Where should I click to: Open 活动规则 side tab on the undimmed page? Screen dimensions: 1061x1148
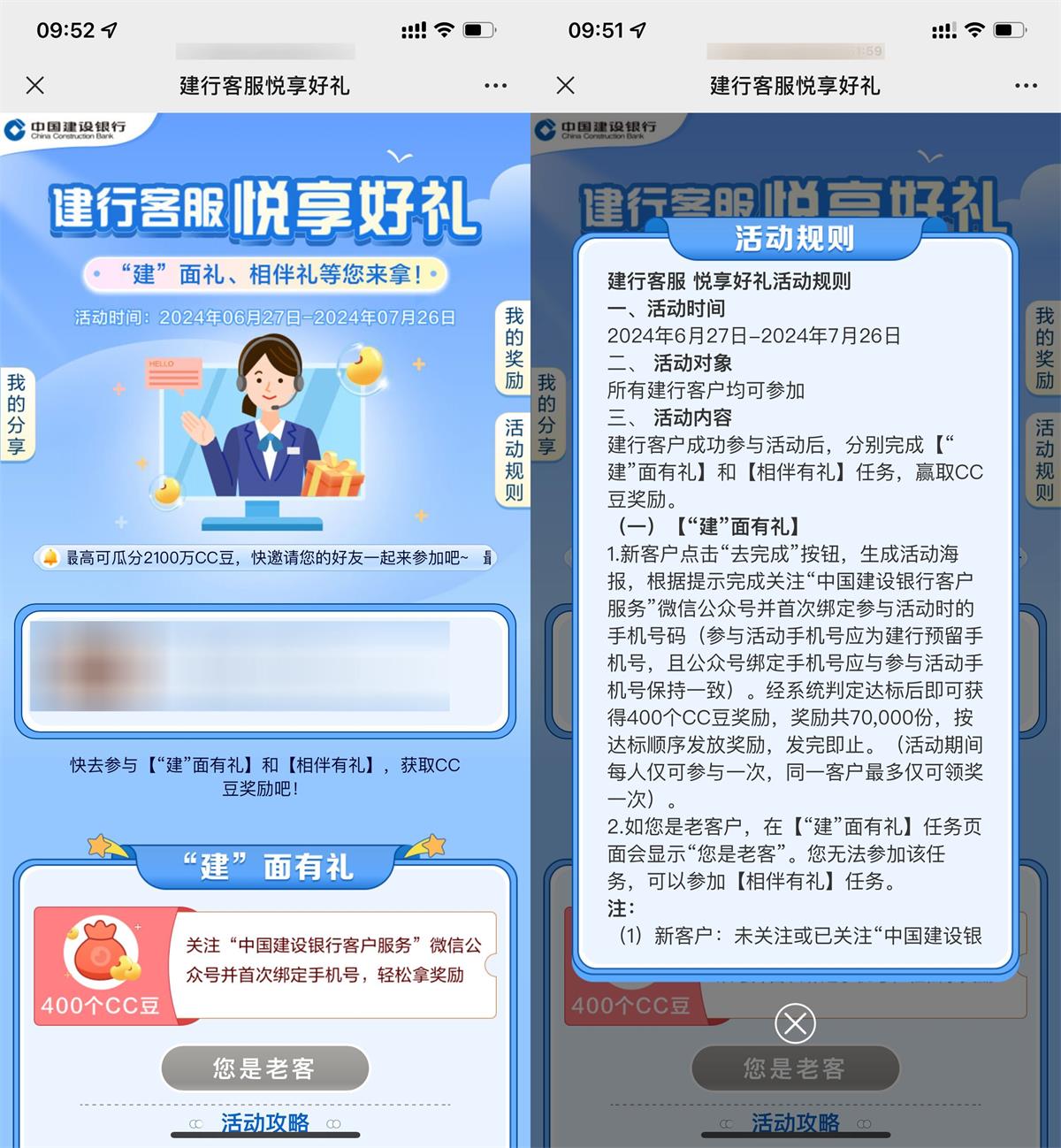(x=514, y=460)
